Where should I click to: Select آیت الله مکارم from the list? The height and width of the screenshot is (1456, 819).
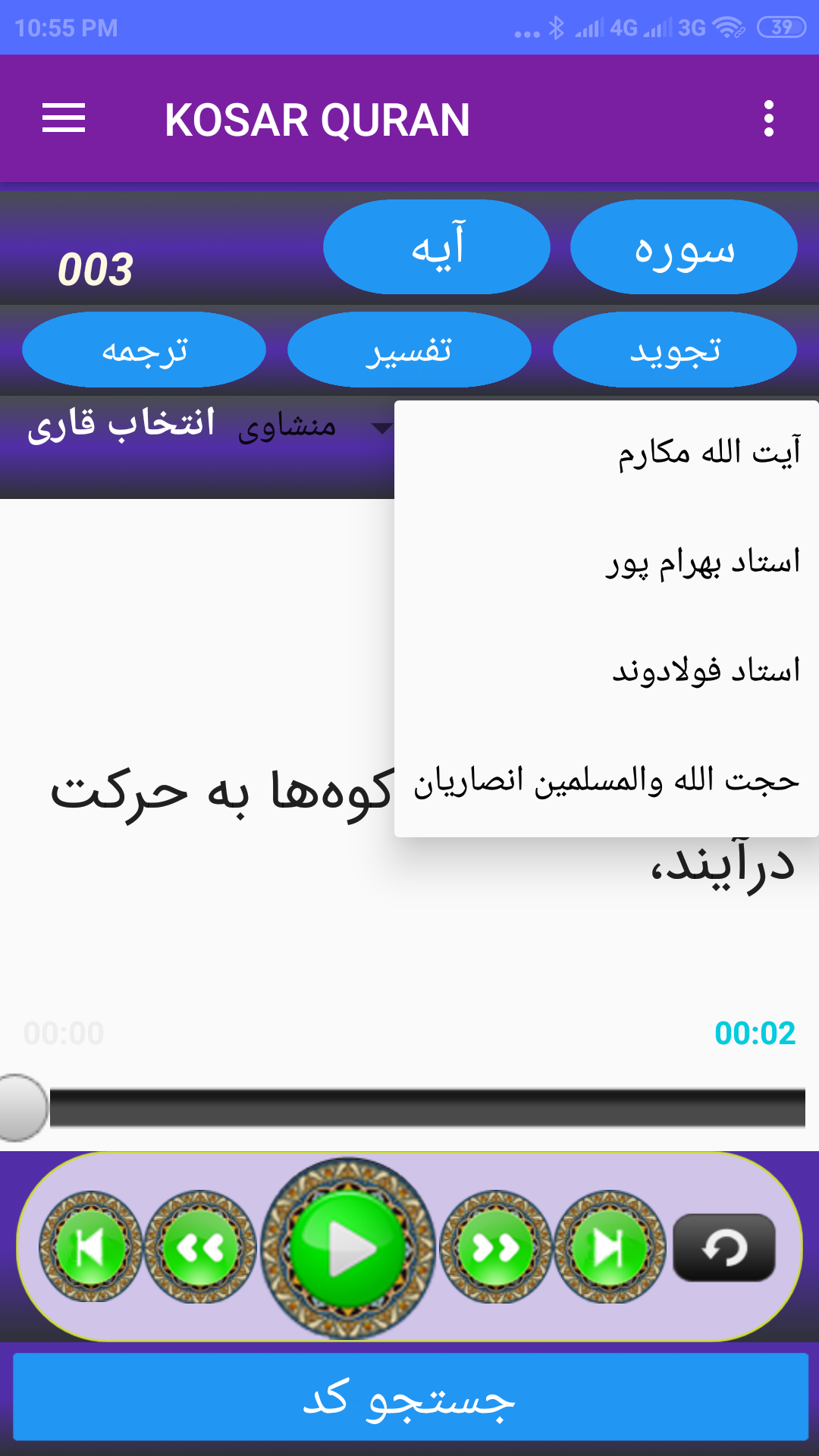607,453
